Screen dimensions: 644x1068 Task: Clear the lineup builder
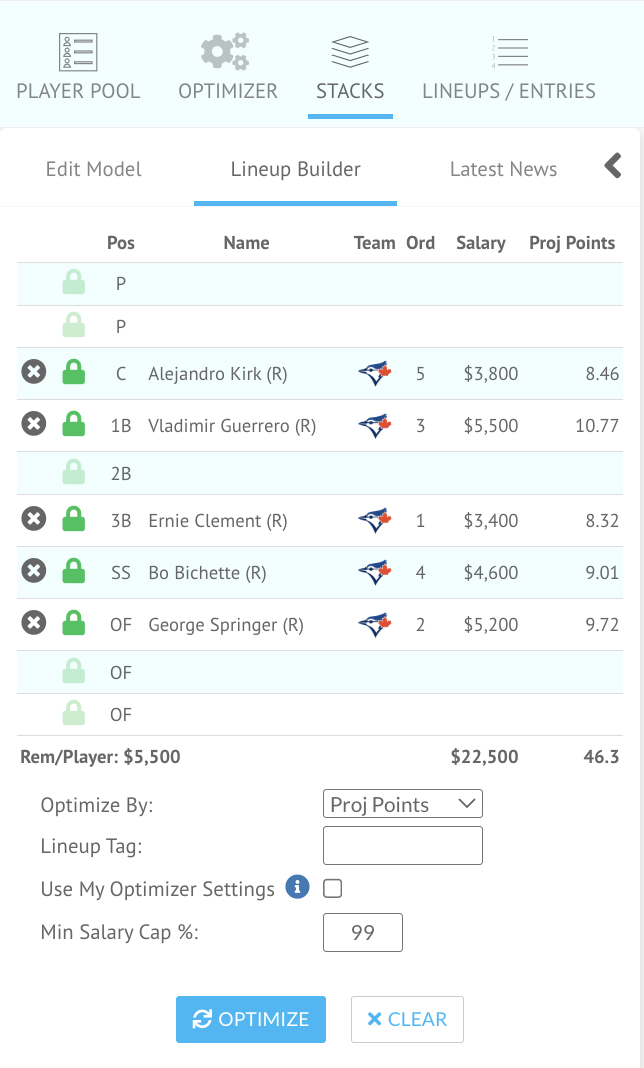pyautogui.click(x=408, y=1019)
